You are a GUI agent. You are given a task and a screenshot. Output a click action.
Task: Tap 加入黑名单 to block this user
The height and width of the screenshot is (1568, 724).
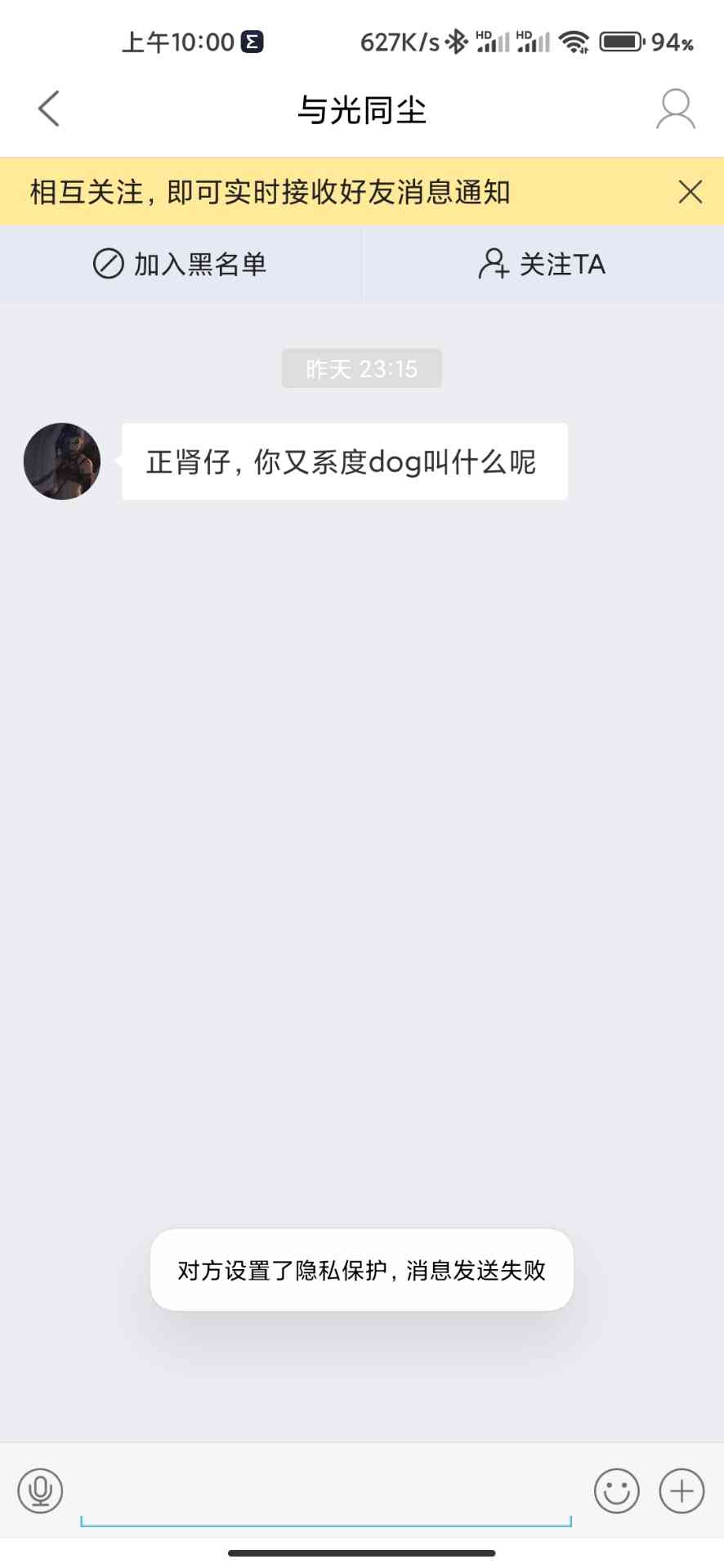click(x=181, y=265)
